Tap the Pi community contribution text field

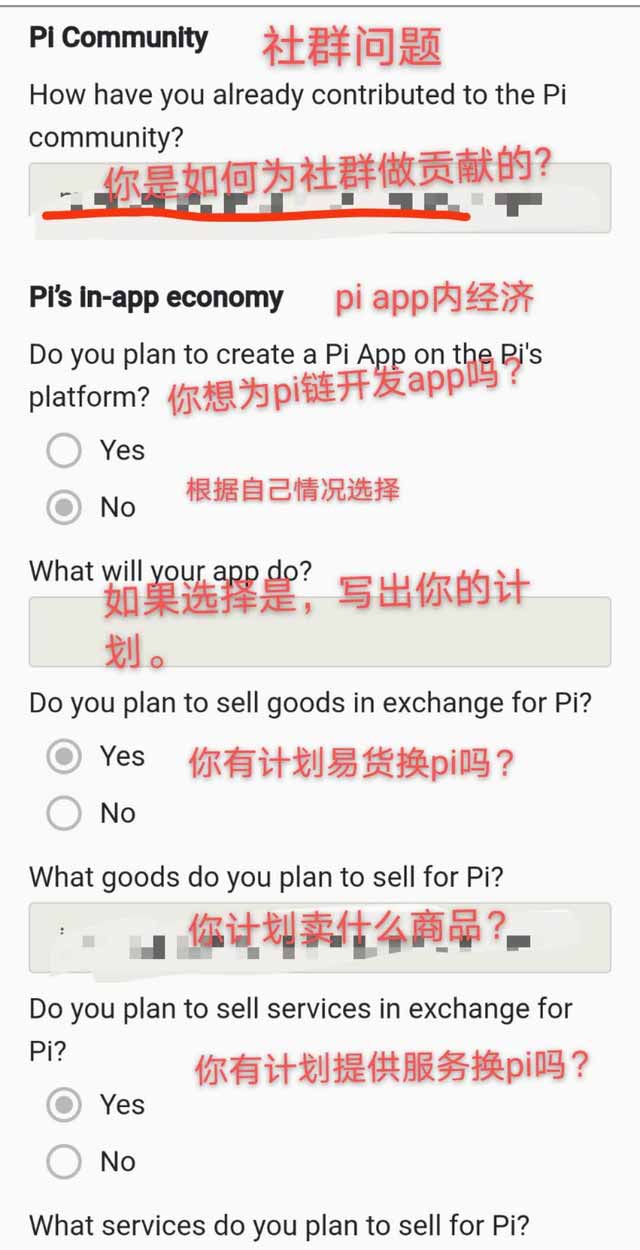coord(319,199)
